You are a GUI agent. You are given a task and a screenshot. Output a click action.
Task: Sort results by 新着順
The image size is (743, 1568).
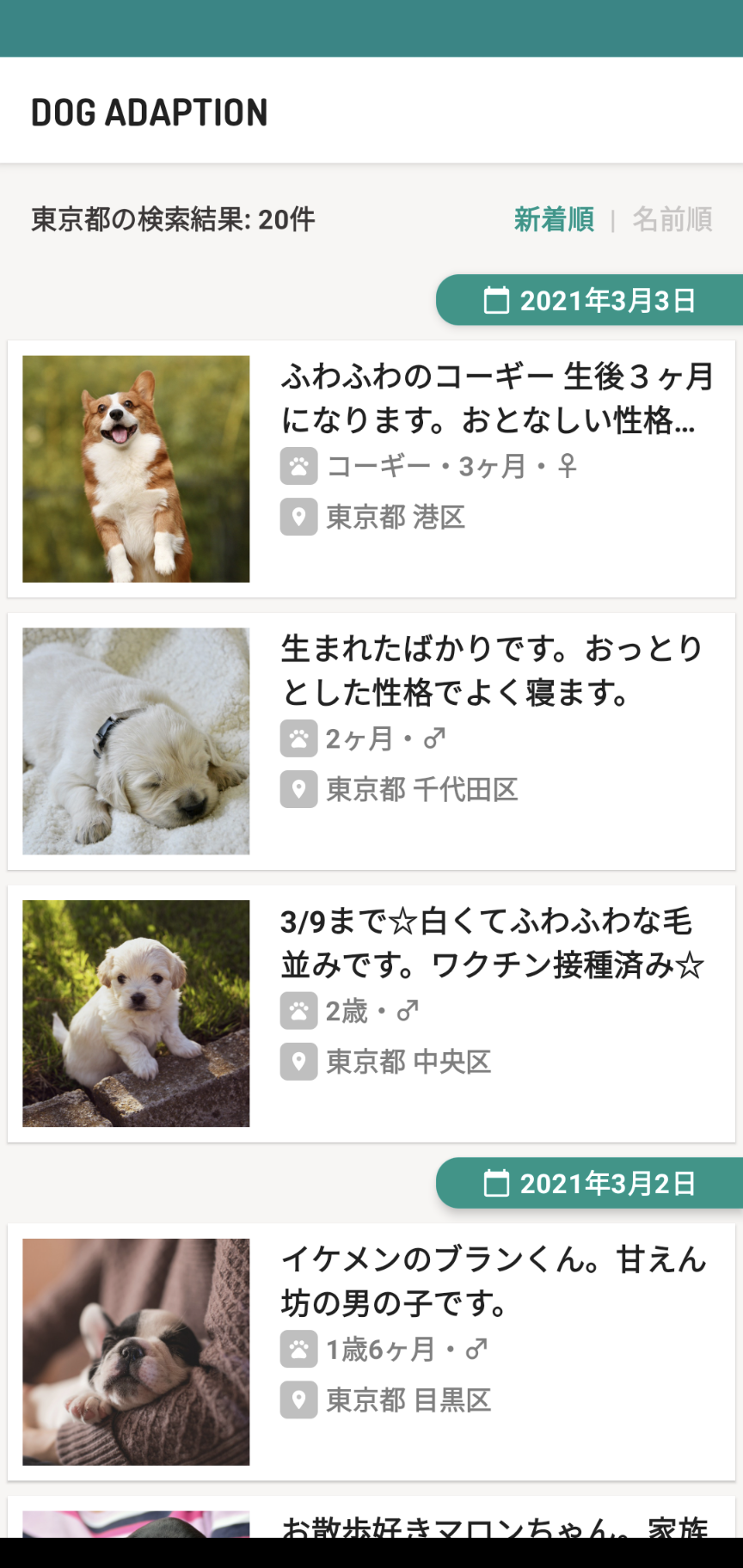point(554,220)
